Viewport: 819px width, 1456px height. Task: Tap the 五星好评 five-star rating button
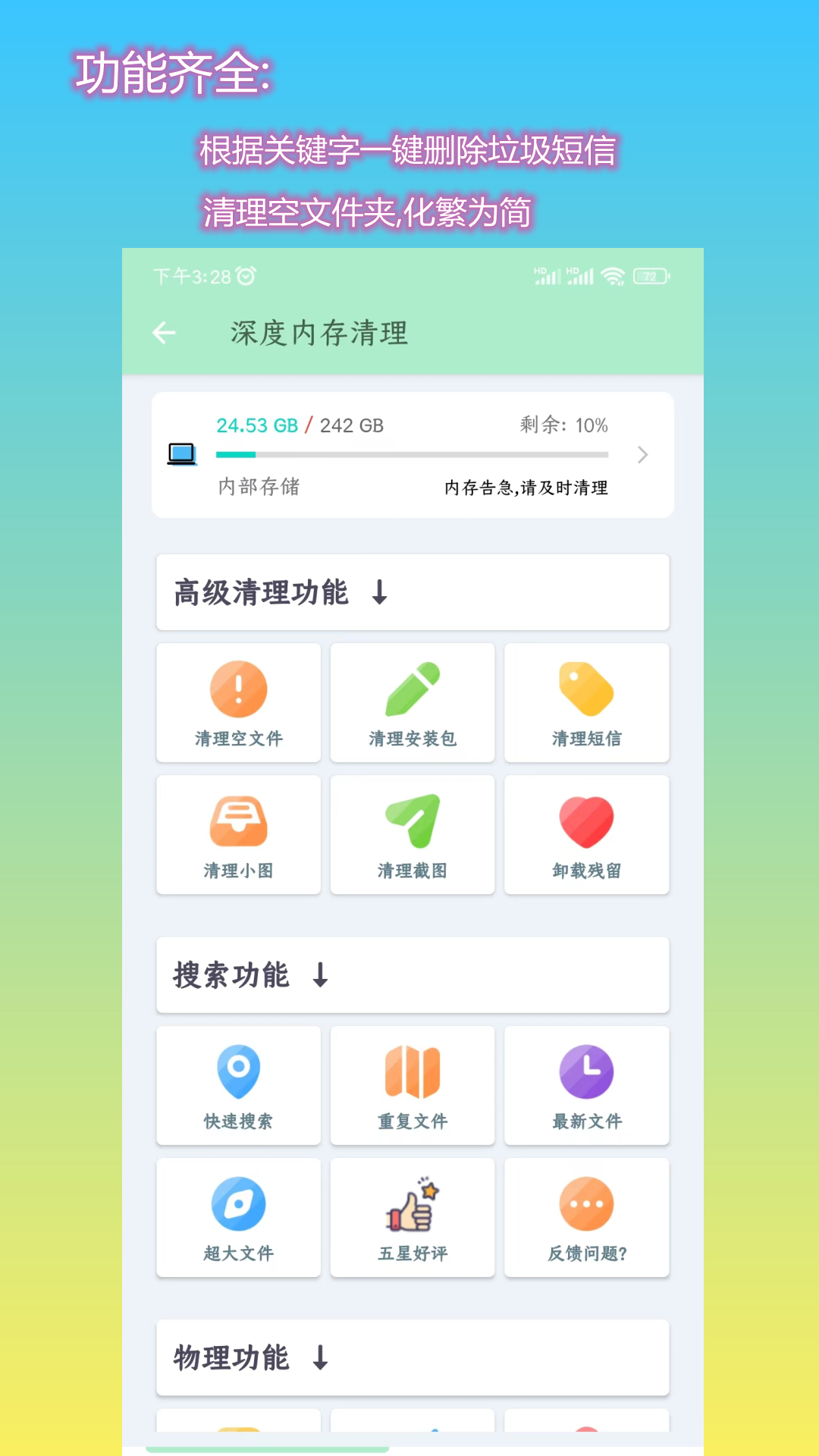(x=412, y=1217)
